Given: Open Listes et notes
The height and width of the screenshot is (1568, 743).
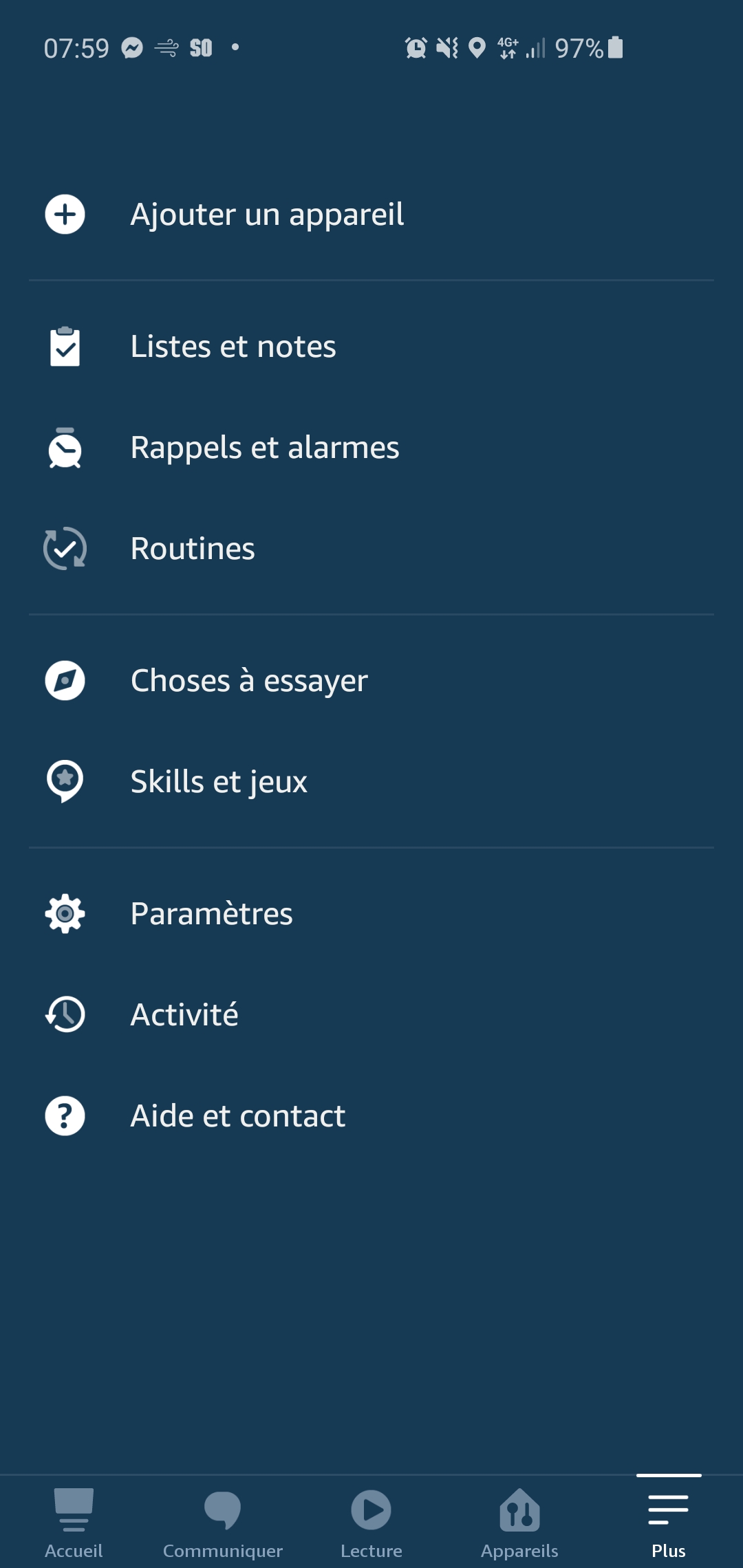Looking at the screenshot, I should pyautogui.click(x=371, y=347).
